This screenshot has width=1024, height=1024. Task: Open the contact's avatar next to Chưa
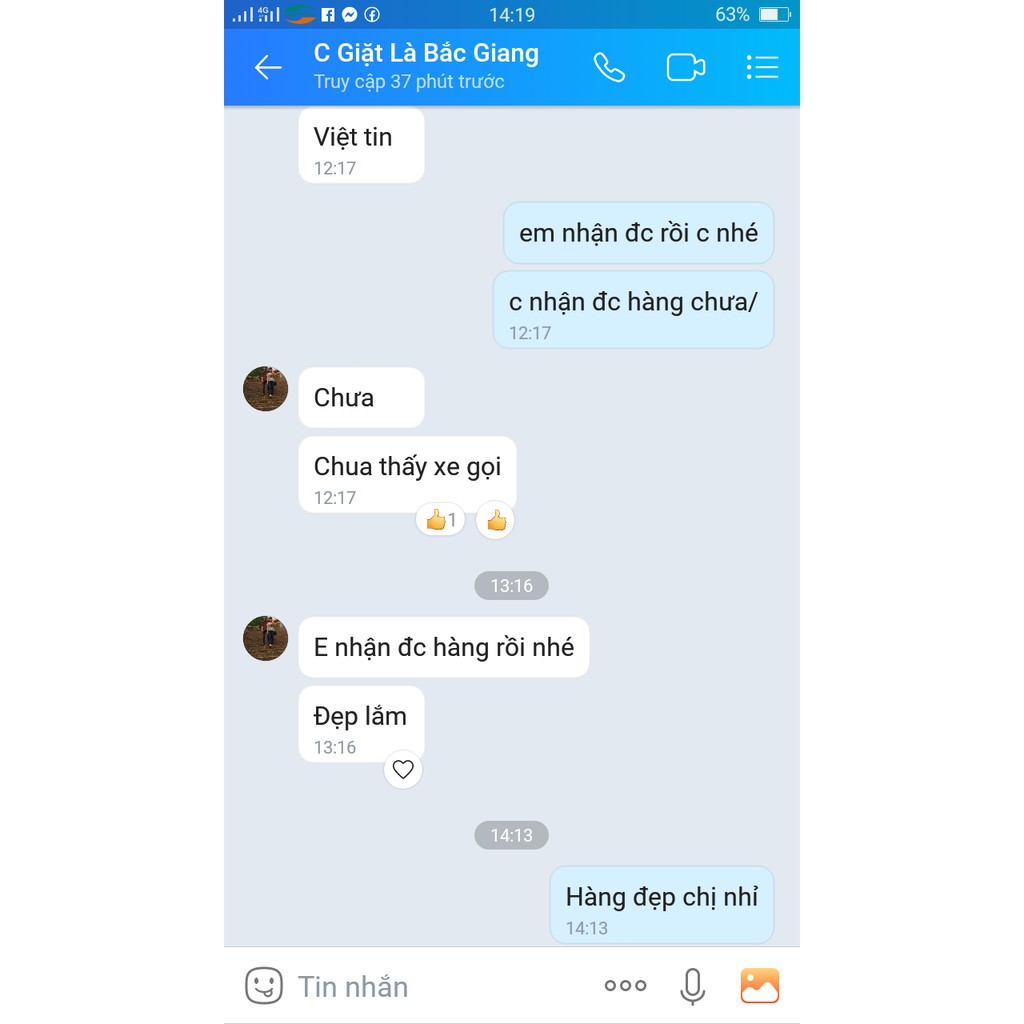click(266, 389)
